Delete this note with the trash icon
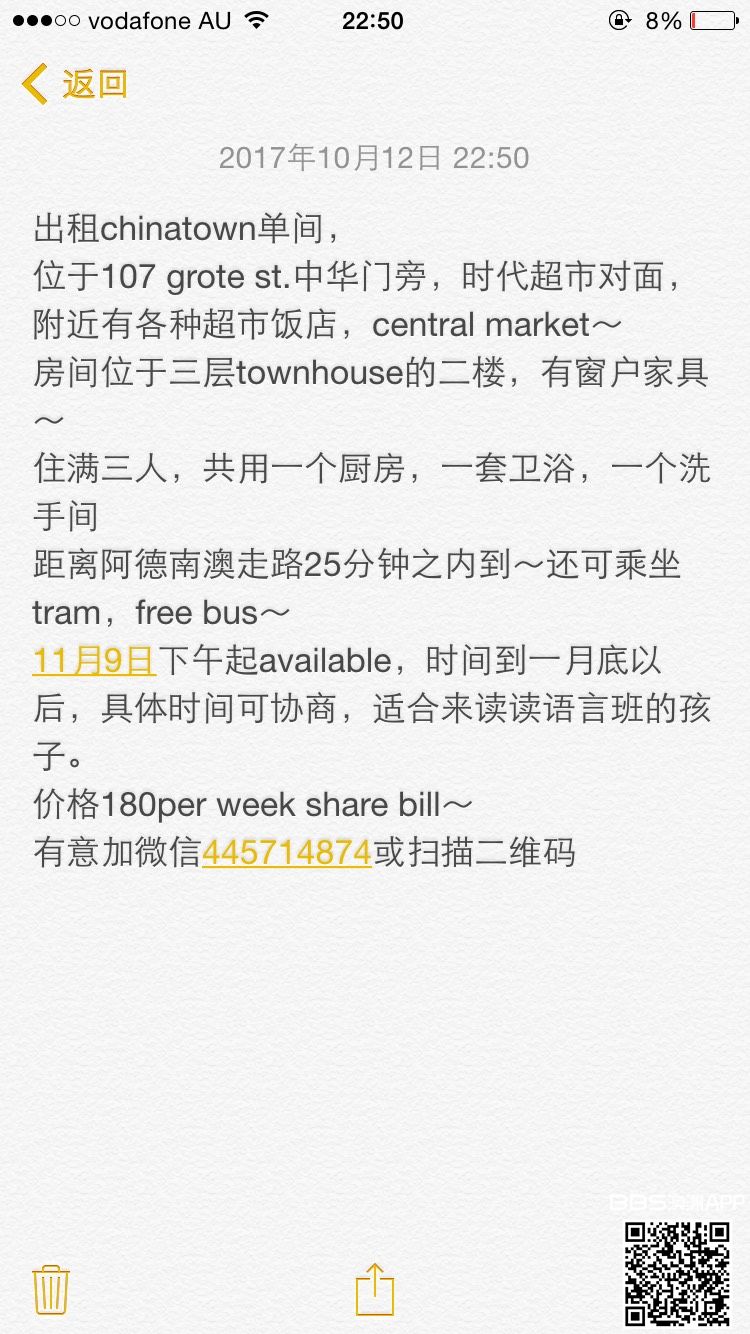This screenshot has width=750, height=1334. [x=50, y=1289]
